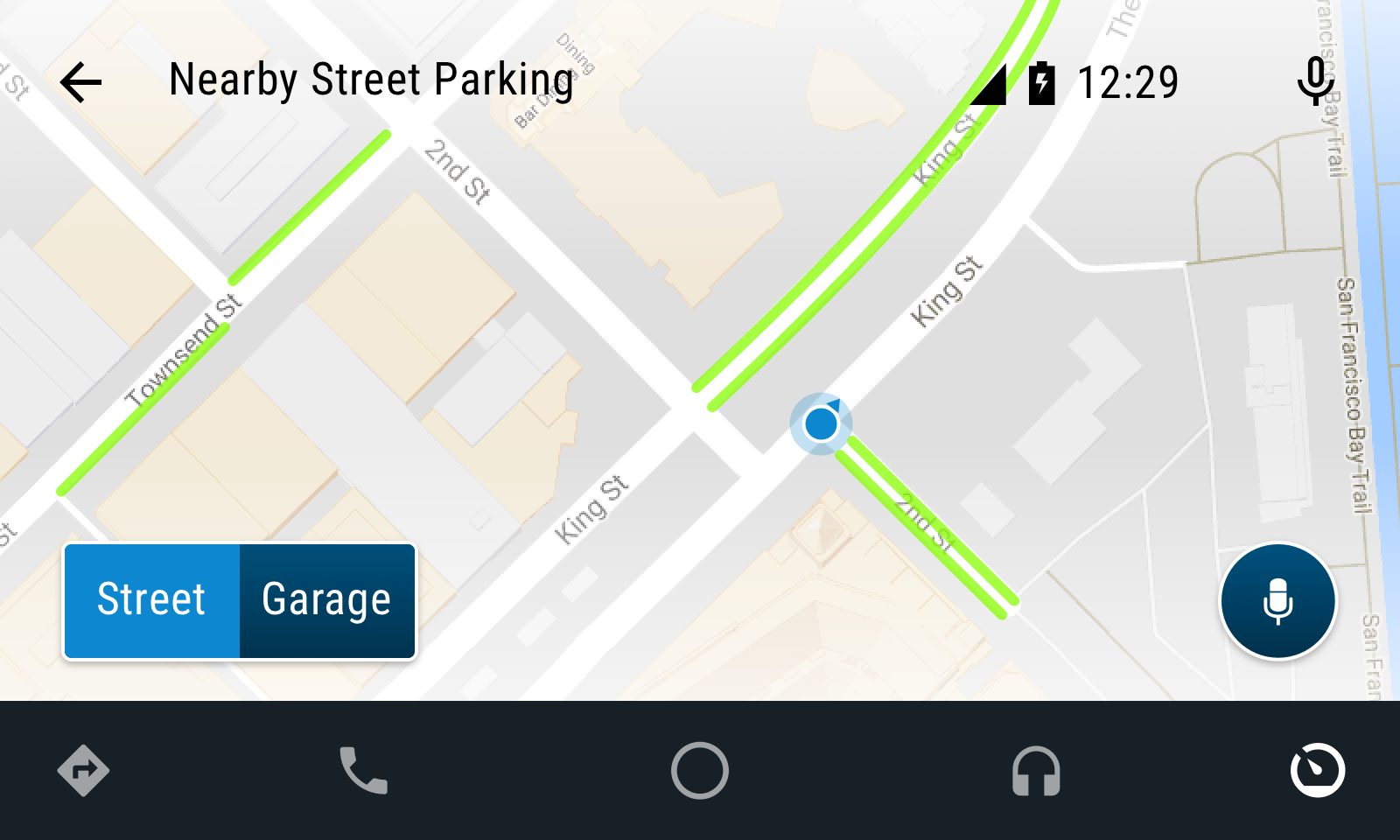This screenshot has height=840, width=1400.
Task: Tap the home circle button
Action: pos(699,771)
